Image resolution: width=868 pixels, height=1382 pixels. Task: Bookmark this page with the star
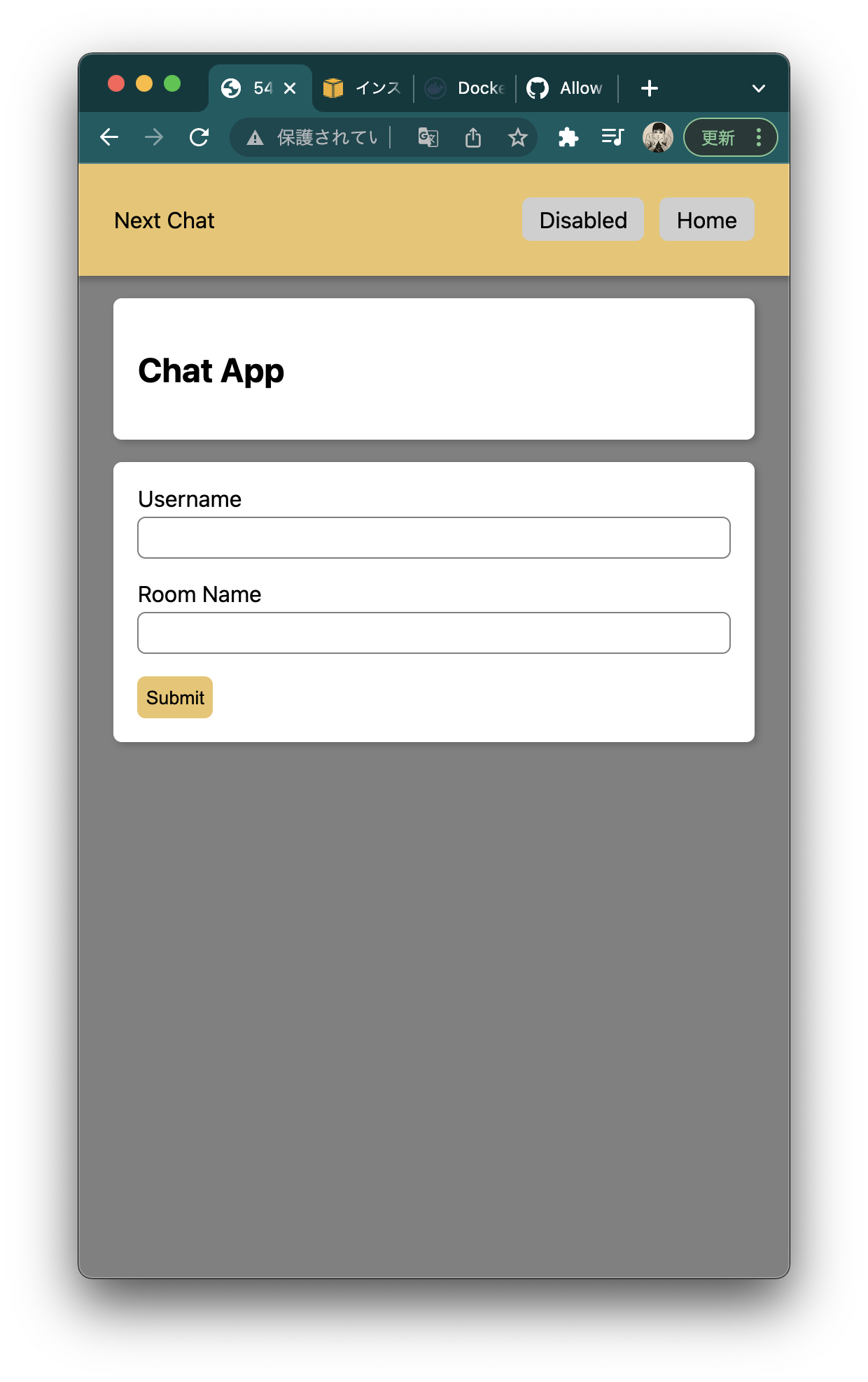click(517, 137)
